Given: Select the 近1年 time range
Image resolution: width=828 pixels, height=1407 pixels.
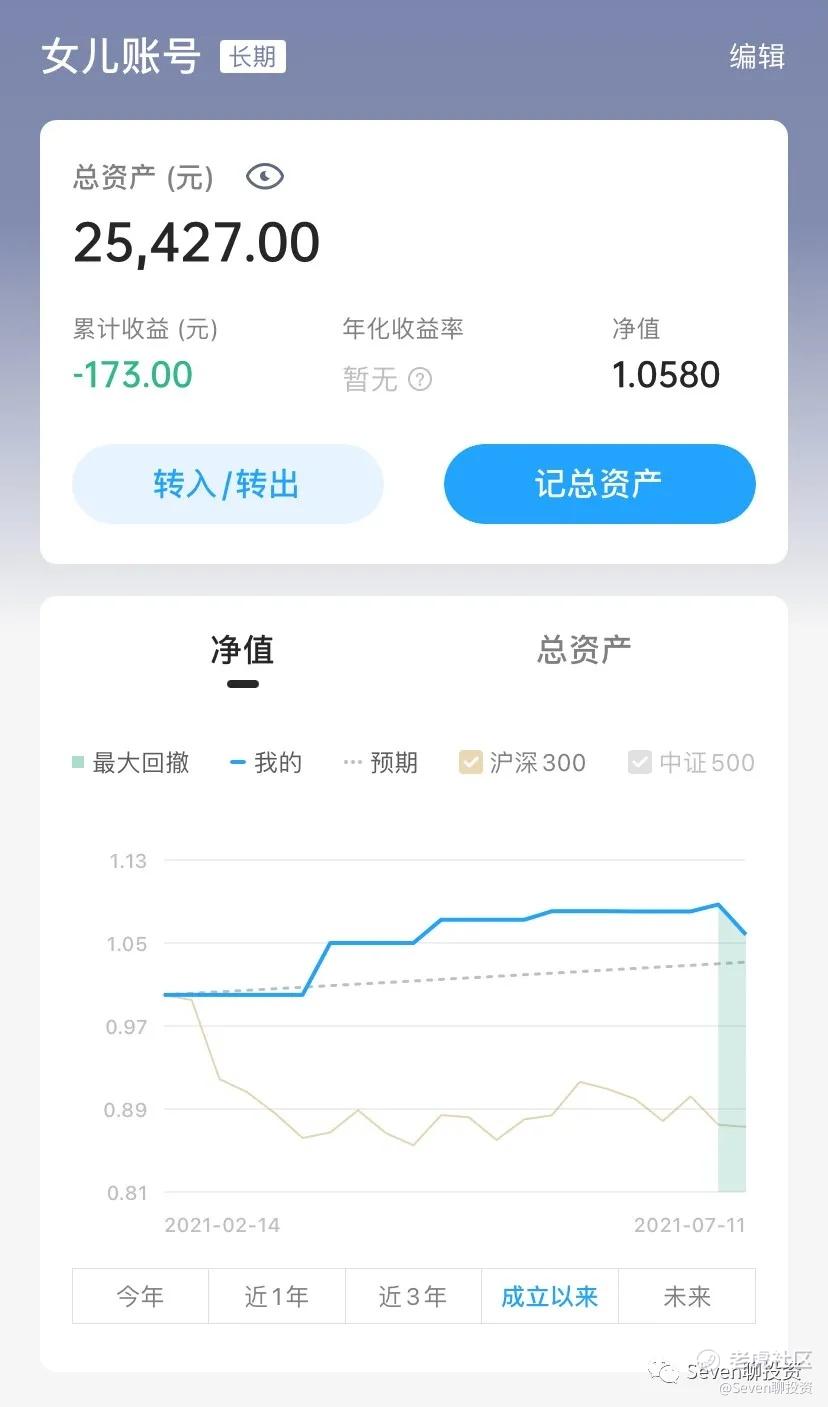Looking at the screenshot, I should 277,1297.
